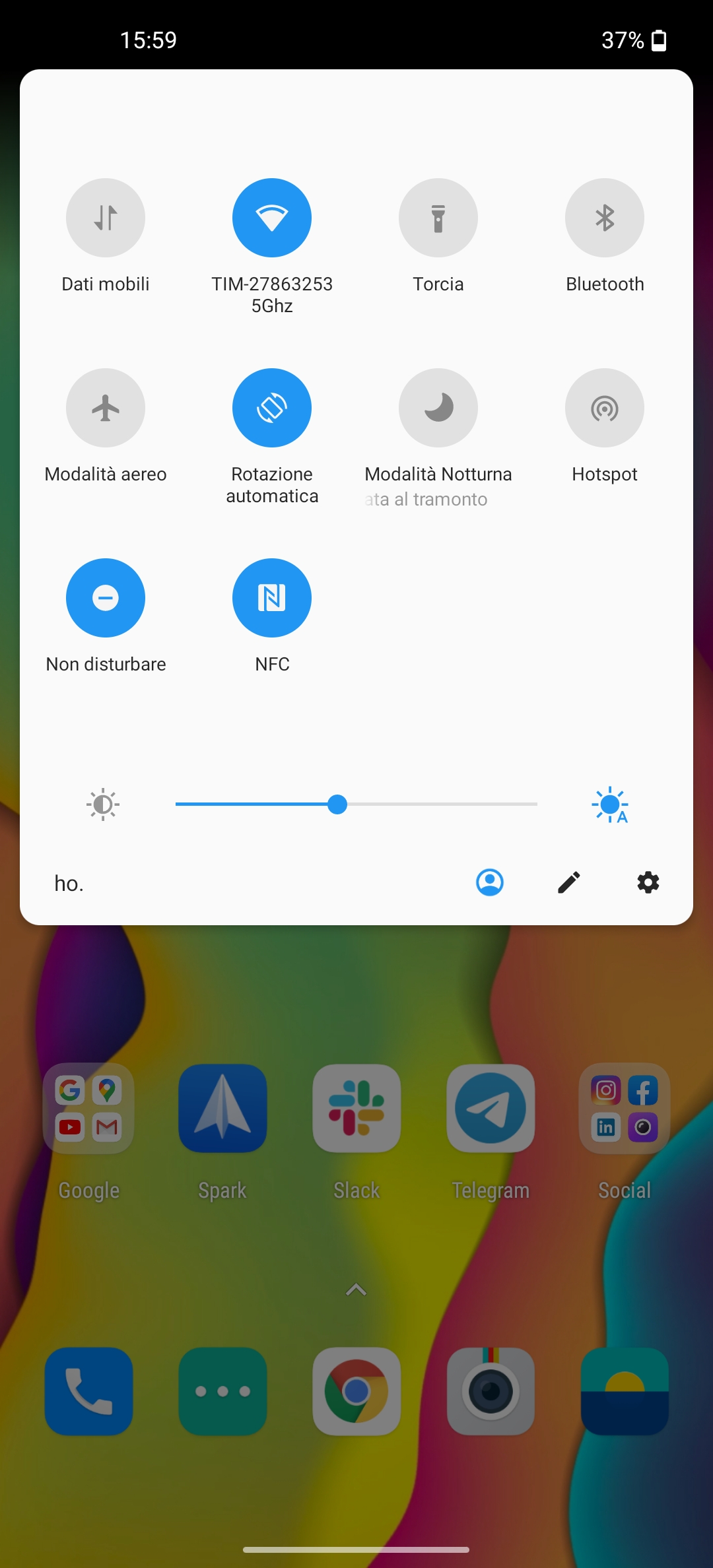Turn off the TIM-27863253 Wi-Fi tile
This screenshot has height=1568, width=713.
click(272, 218)
